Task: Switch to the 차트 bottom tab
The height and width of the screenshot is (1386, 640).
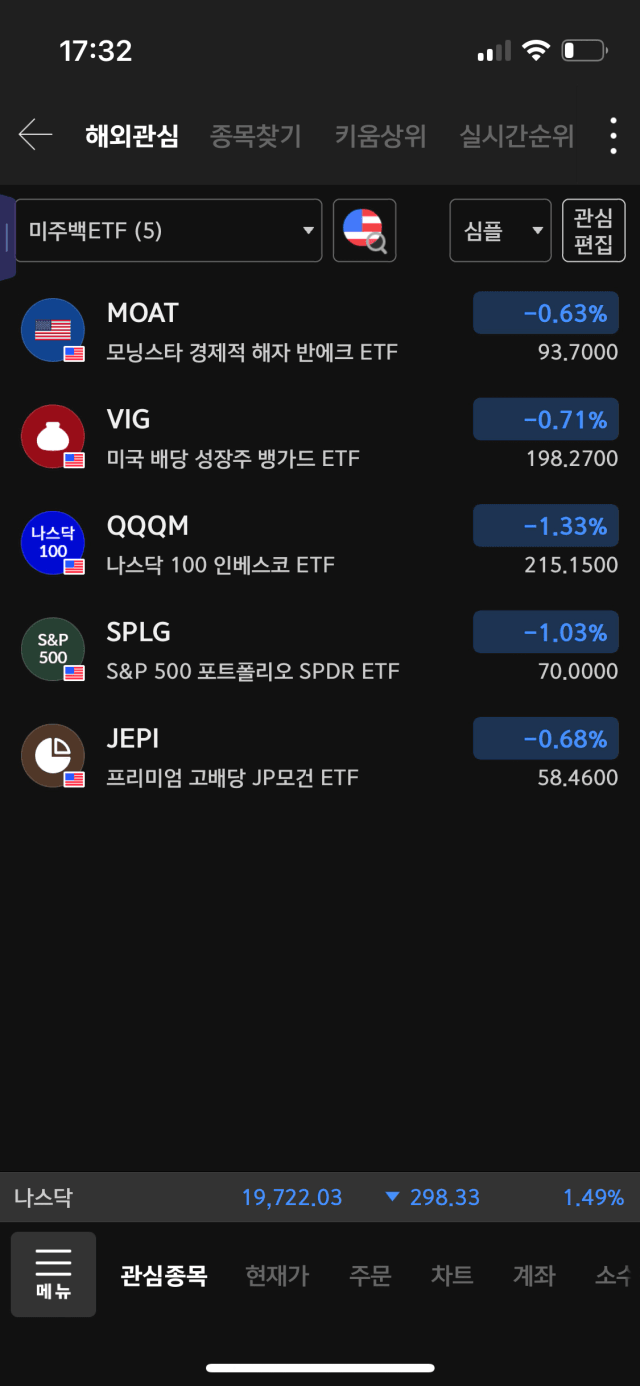Action: [x=452, y=1276]
